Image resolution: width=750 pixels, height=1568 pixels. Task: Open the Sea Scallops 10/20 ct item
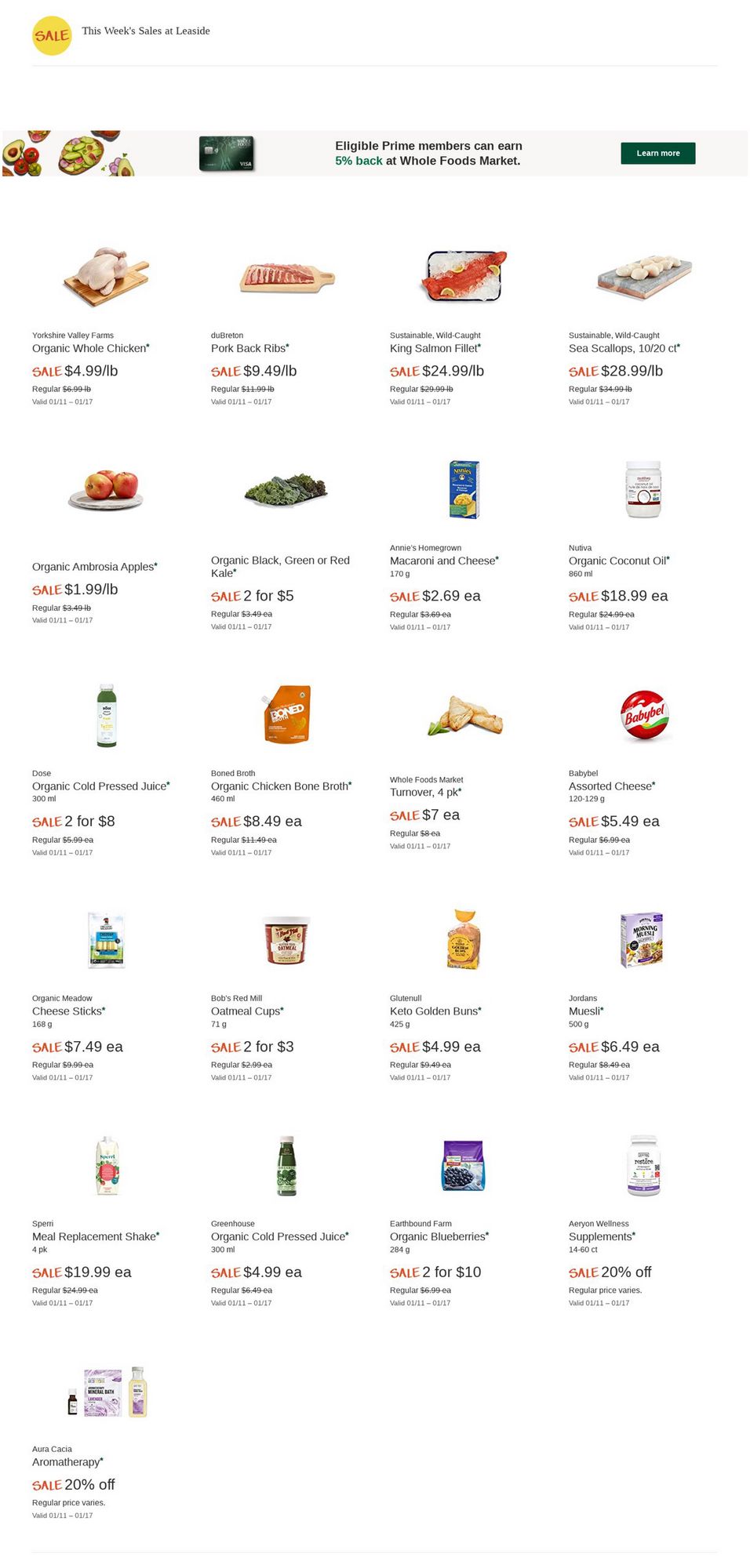(x=622, y=348)
